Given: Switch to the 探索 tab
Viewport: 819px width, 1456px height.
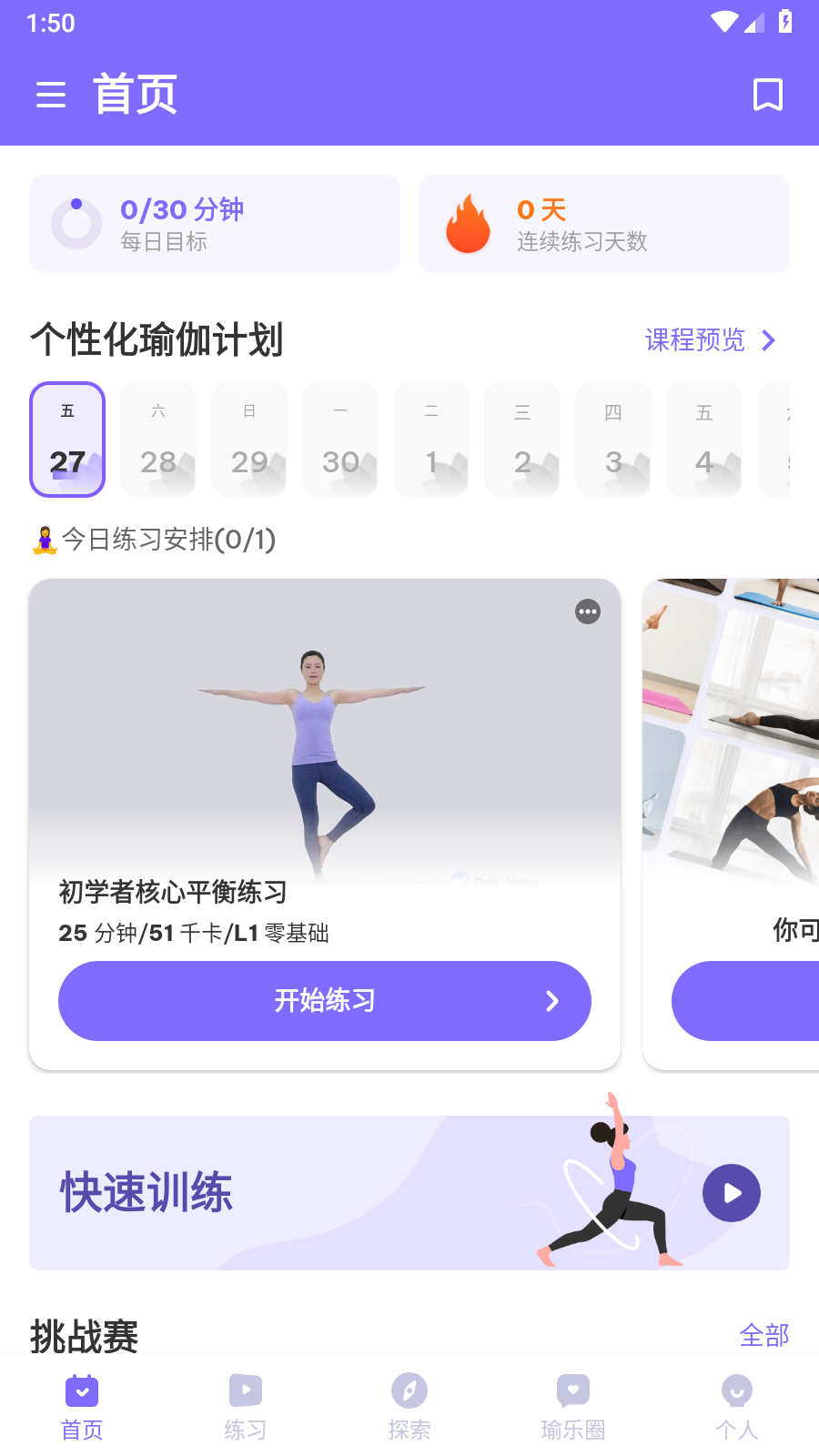Looking at the screenshot, I should pos(409,1407).
